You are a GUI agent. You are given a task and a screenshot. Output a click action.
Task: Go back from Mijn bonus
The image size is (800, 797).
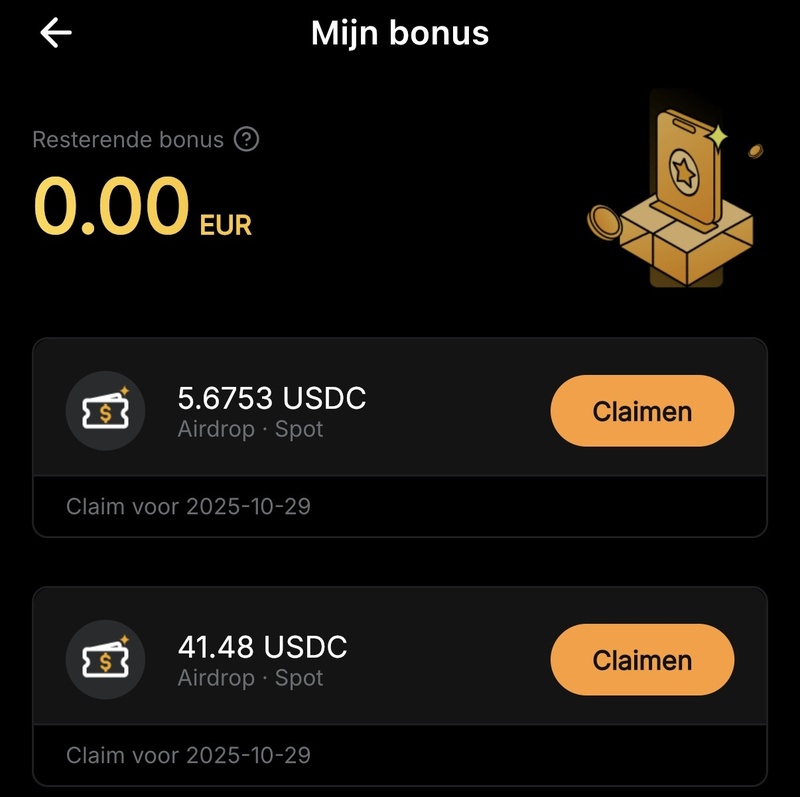pos(56,33)
